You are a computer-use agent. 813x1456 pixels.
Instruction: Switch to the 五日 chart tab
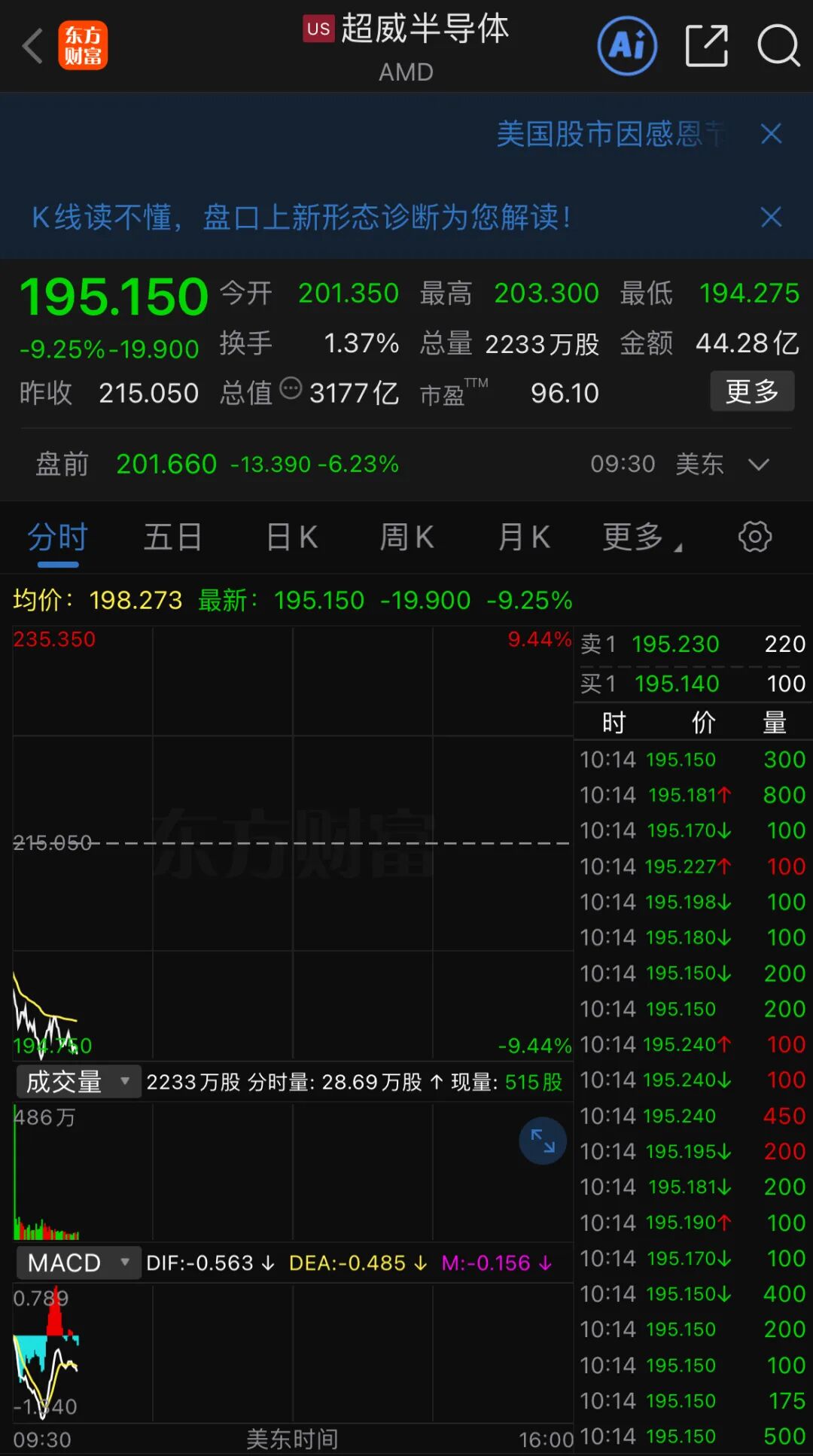pyautogui.click(x=172, y=538)
